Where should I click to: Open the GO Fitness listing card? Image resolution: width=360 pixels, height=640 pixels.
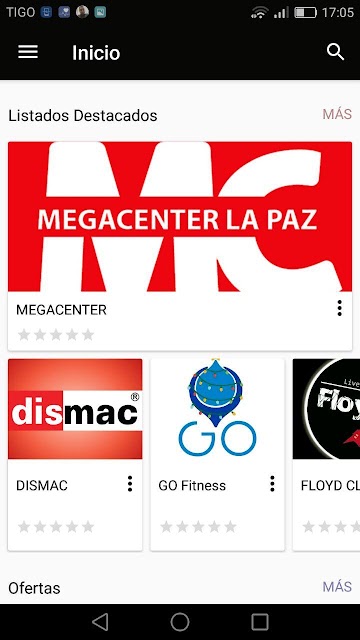click(x=218, y=455)
